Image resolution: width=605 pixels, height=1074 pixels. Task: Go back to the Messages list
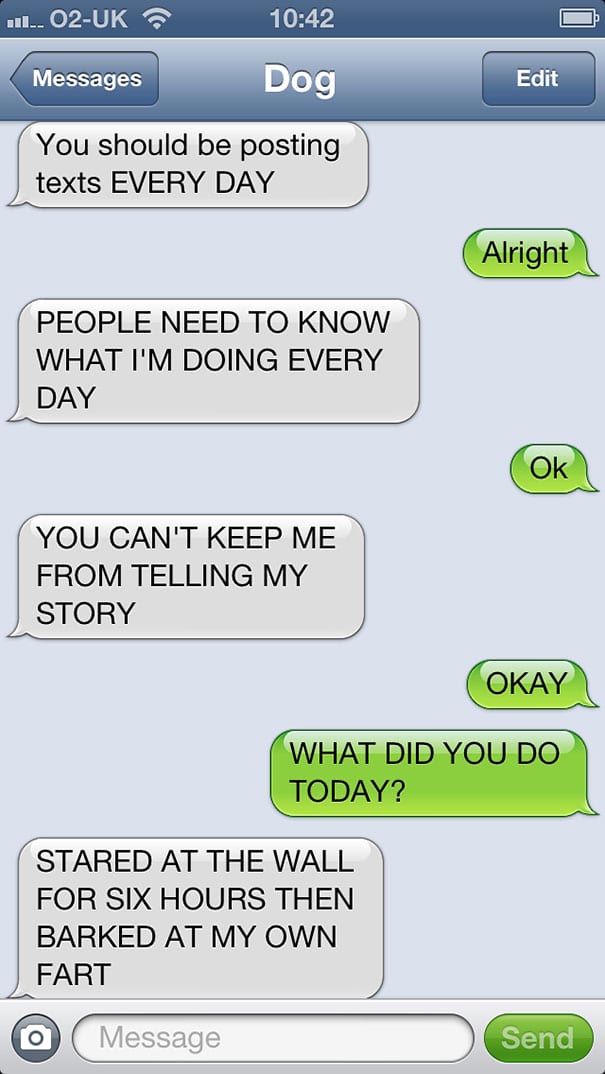click(85, 79)
